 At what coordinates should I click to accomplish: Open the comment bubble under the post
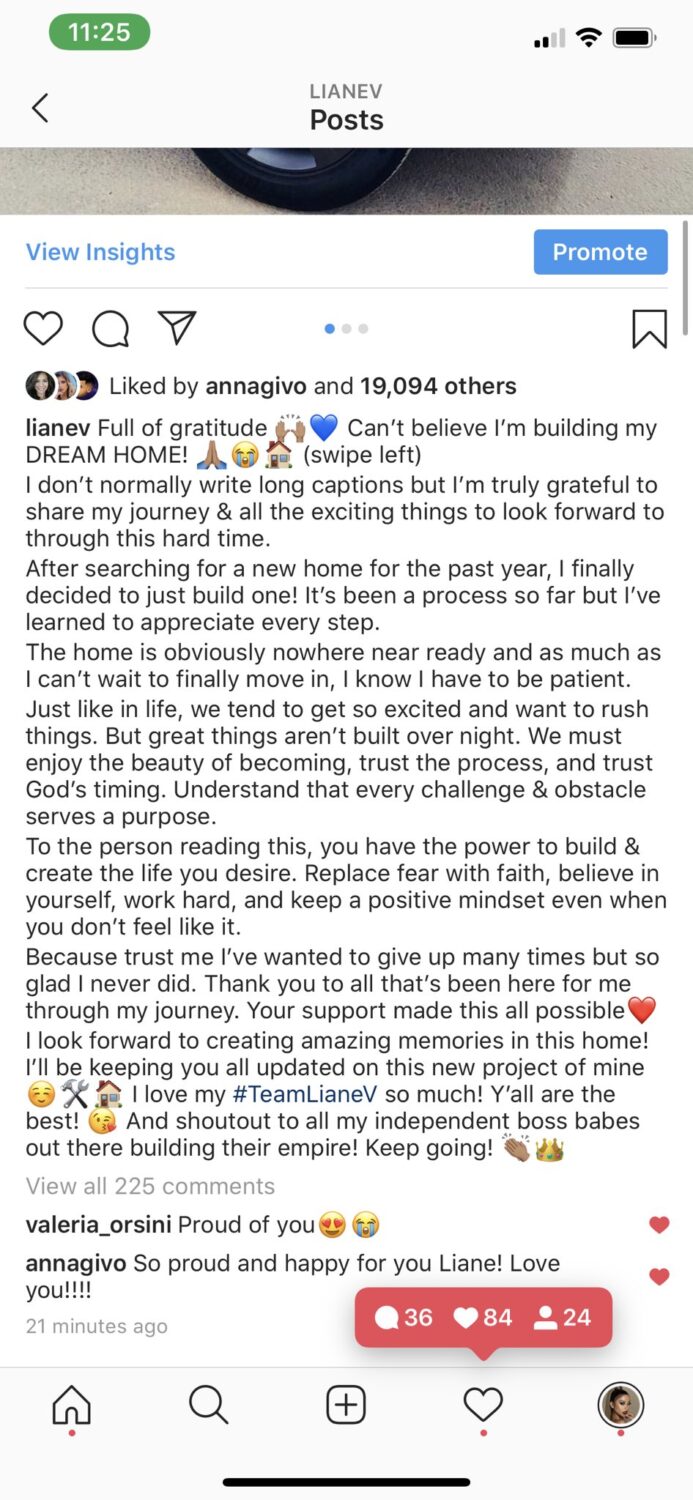(110, 328)
